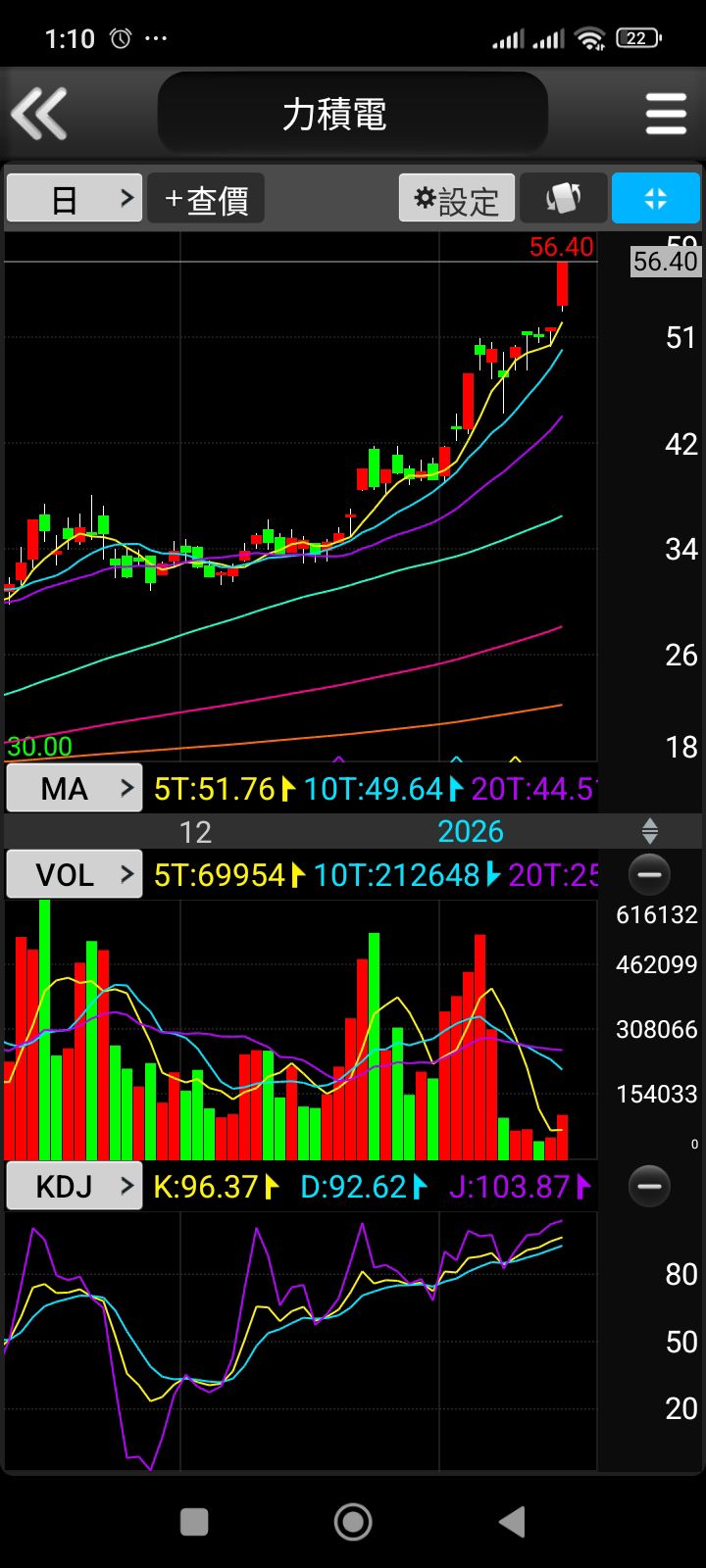Tap the system back button

tap(512, 1522)
